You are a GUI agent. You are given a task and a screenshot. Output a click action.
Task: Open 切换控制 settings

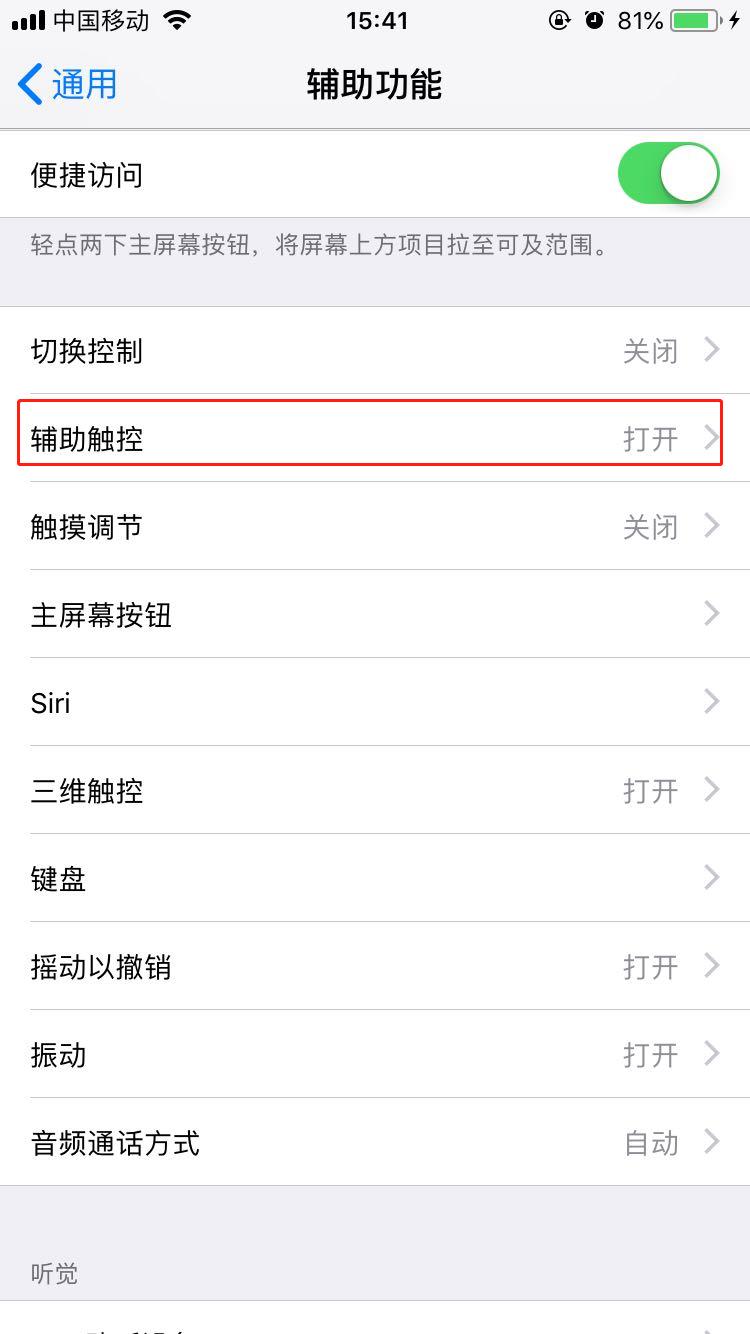coord(375,350)
